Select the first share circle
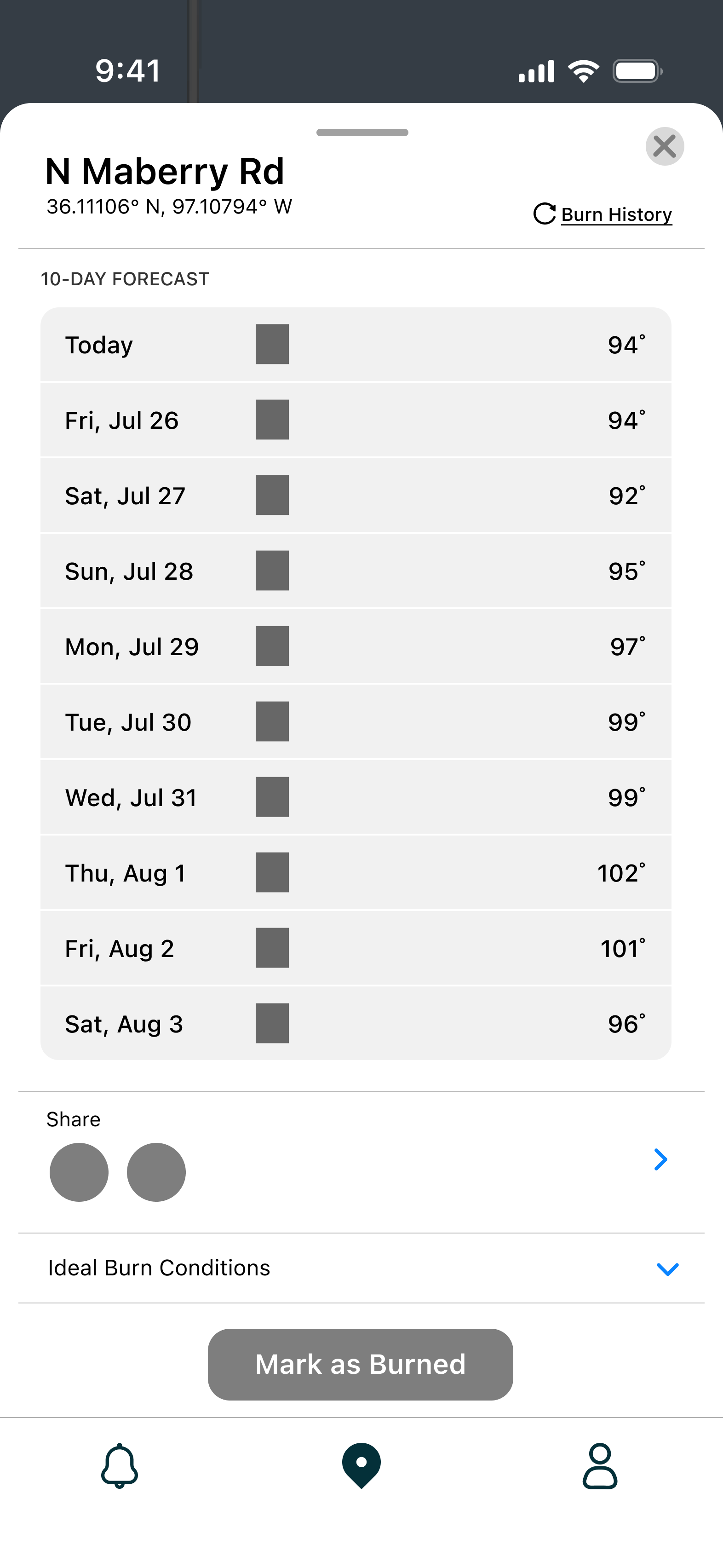This screenshot has width=723, height=1568. (x=79, y=1172)
